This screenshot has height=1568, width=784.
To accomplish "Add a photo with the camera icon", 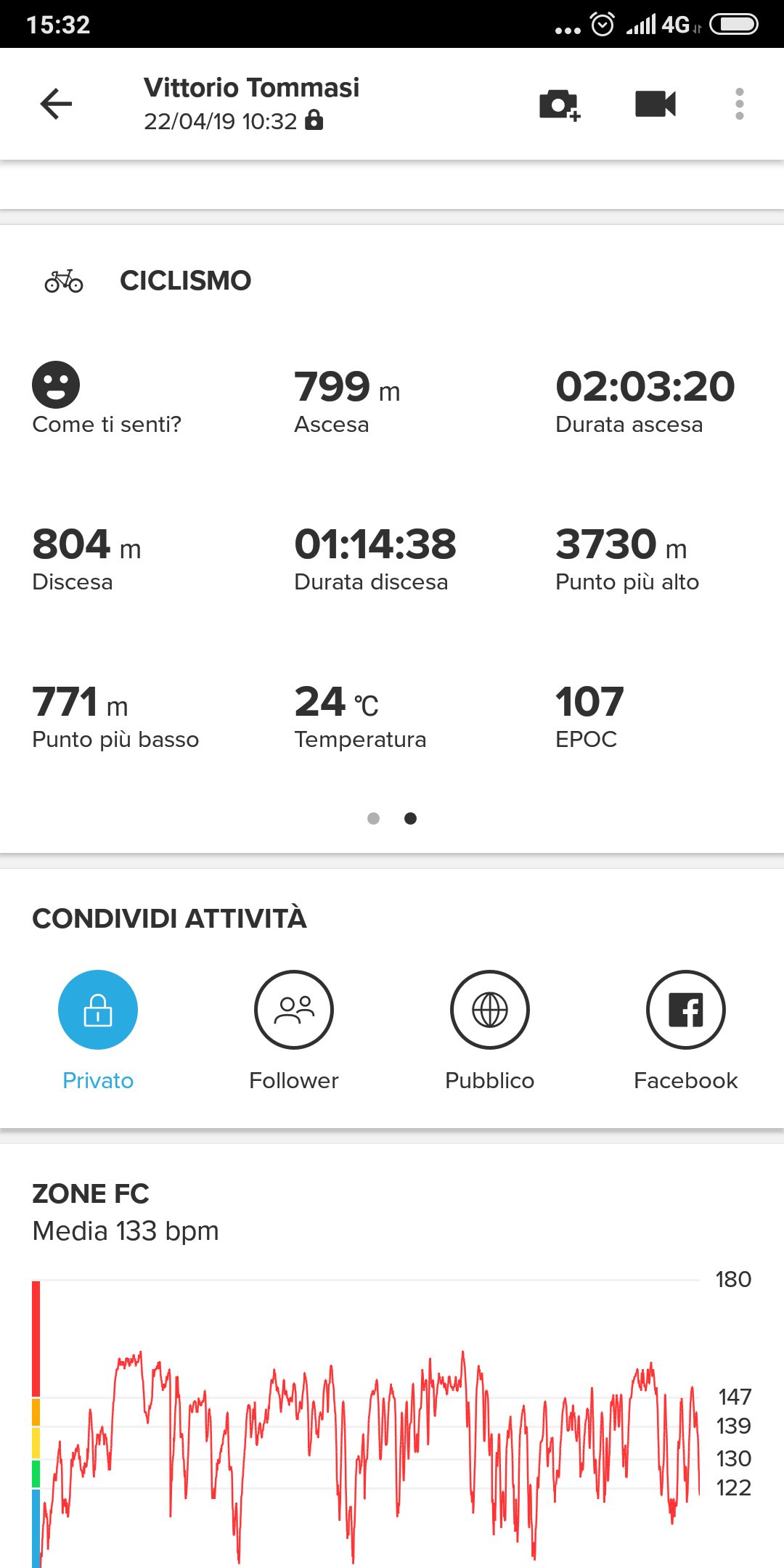I will click(x=560, y=105).
